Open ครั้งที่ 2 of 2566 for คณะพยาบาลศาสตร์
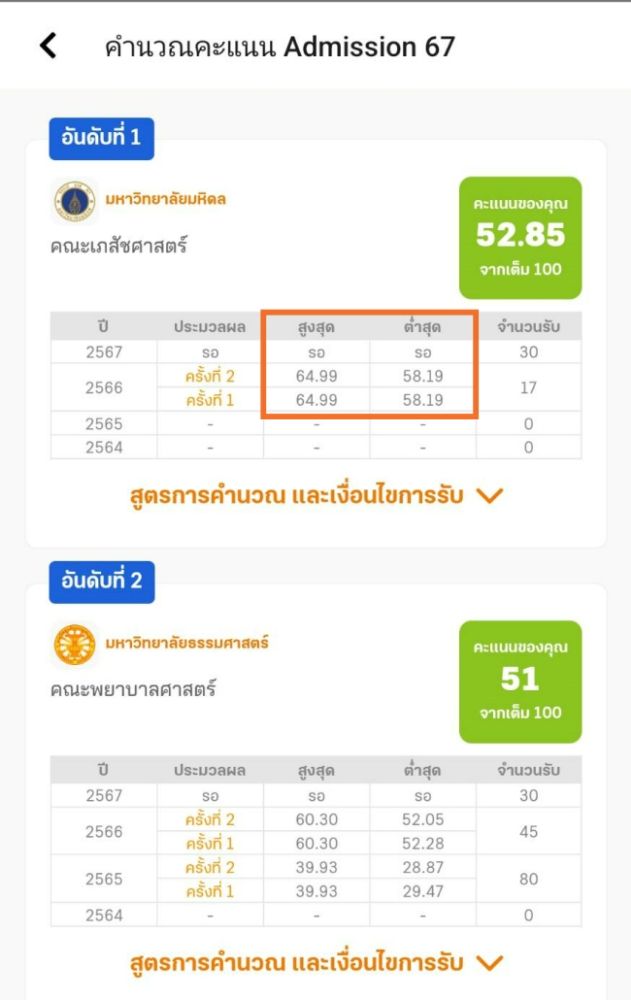The width and height of the screenshot is (631, 1000). pyautogui.click(x=210, y=820)
